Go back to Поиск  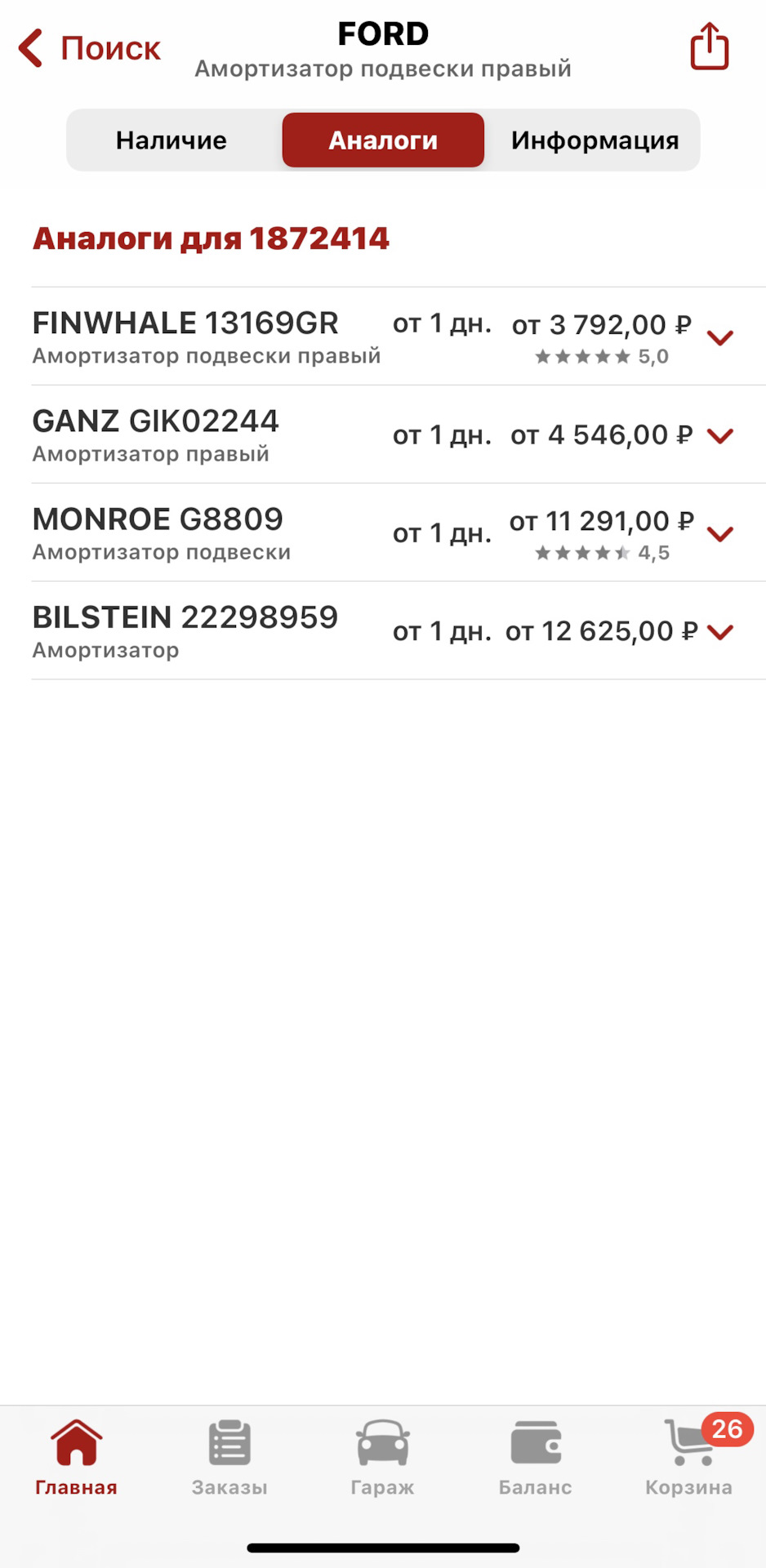[90, 48]
